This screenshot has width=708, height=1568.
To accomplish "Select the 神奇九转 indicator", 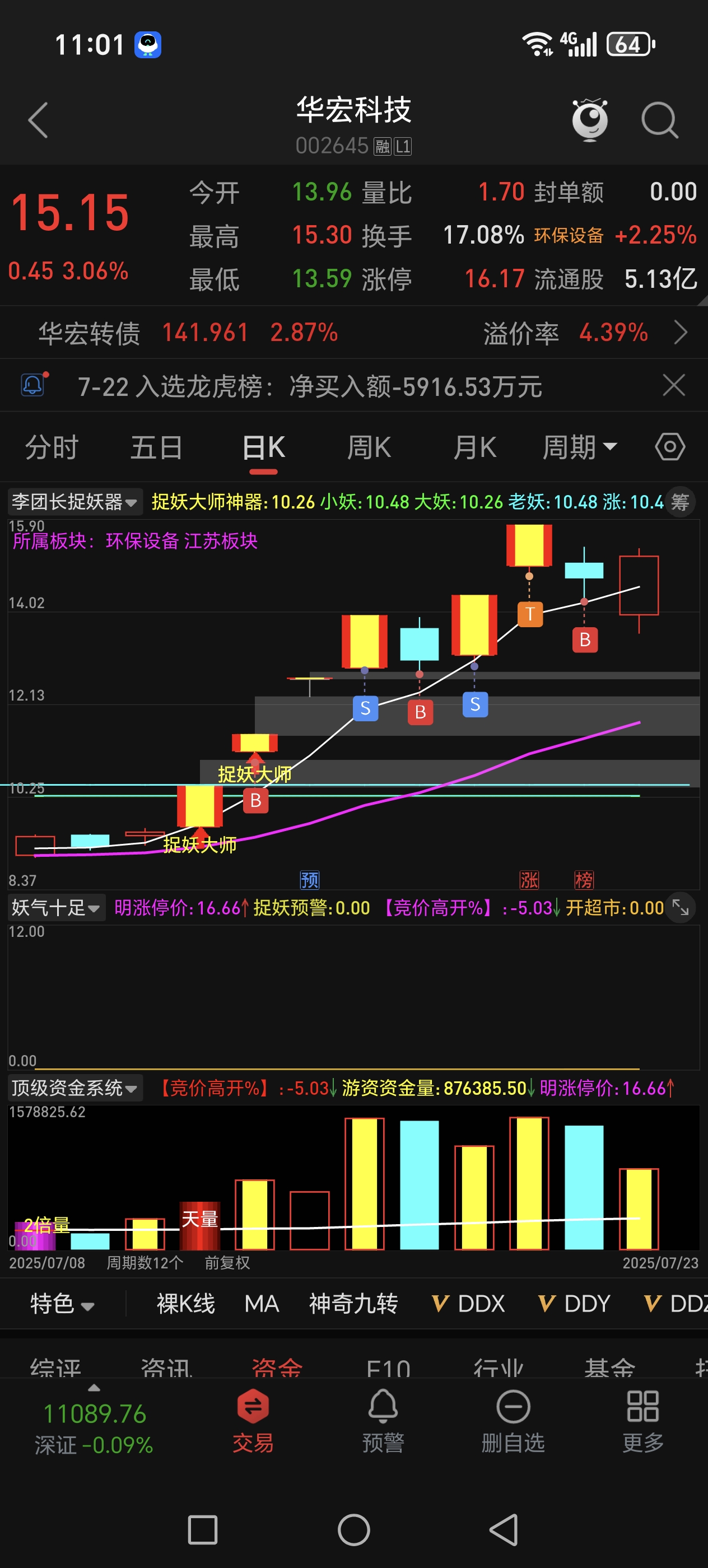I will point(353,1304).
